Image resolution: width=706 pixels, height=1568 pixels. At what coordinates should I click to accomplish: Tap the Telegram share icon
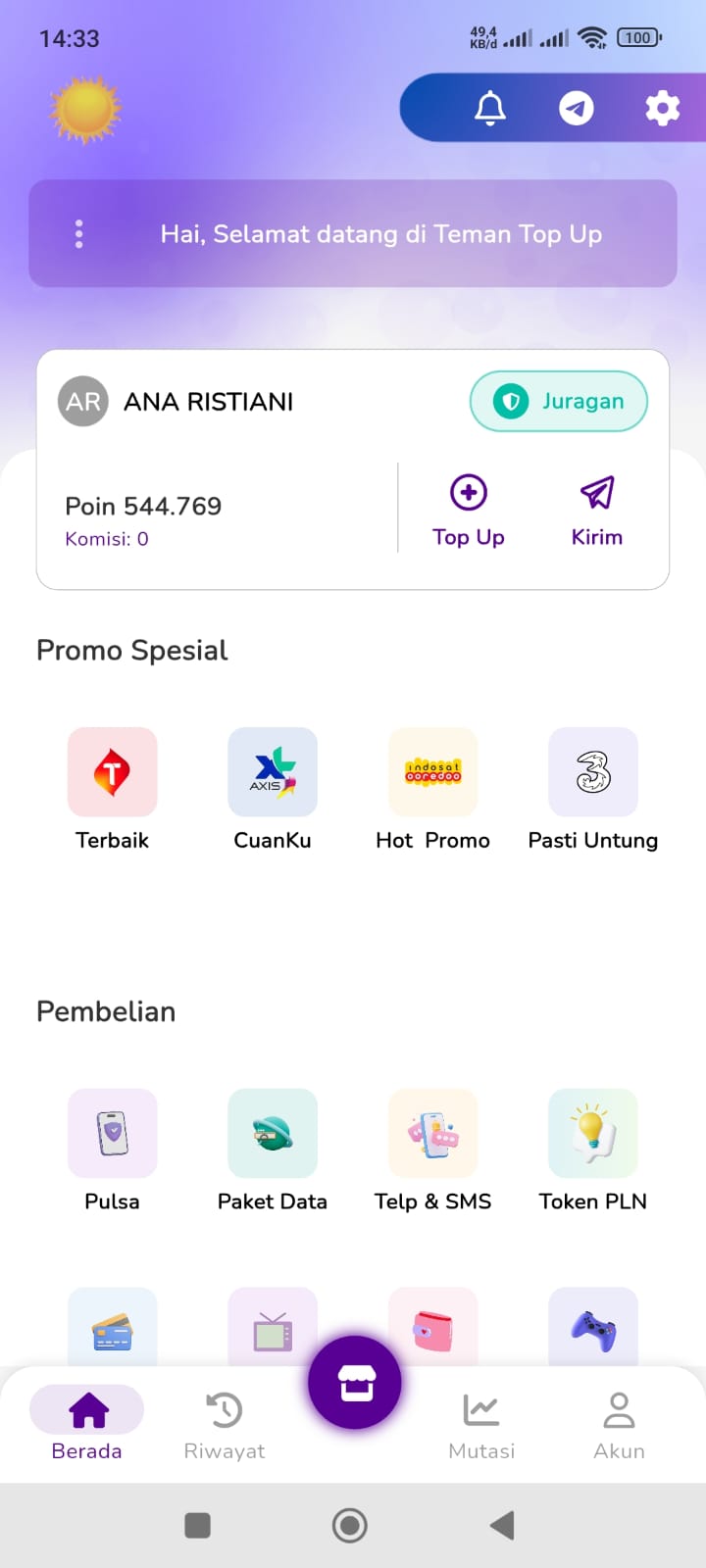(x=577, y=108)
